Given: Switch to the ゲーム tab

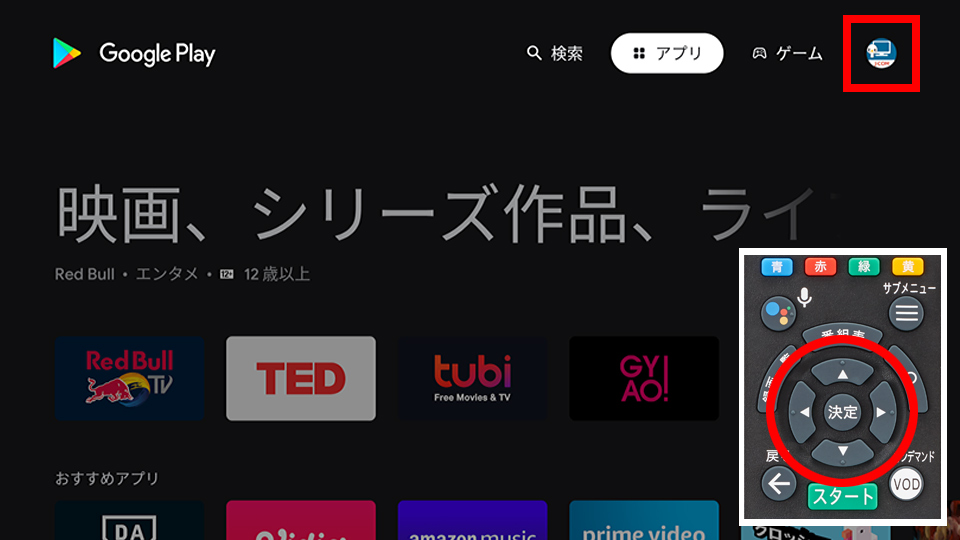Looking at the screenshot, I should click(x=788, y=54).
